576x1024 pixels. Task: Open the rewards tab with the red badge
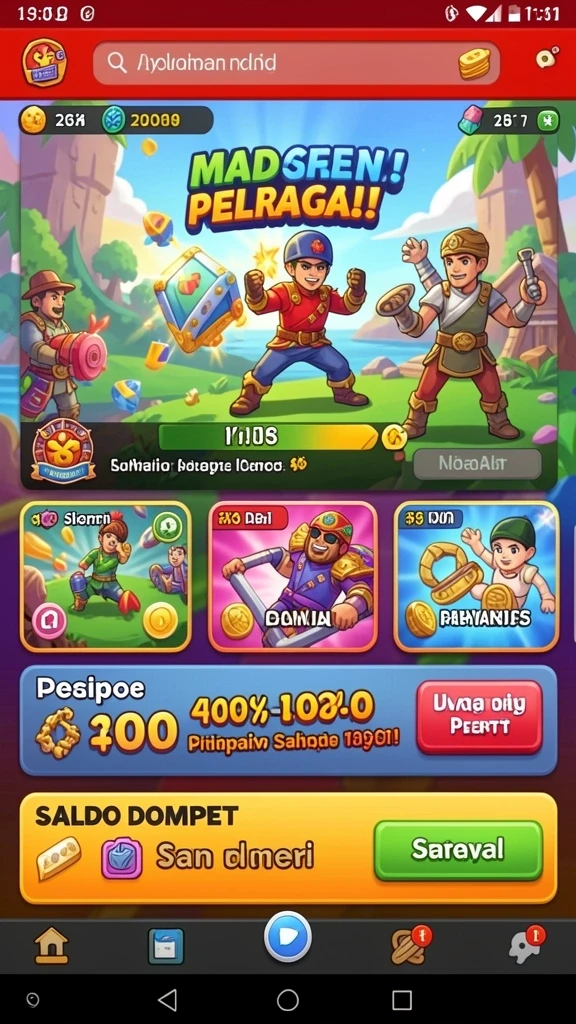(410, 946)
